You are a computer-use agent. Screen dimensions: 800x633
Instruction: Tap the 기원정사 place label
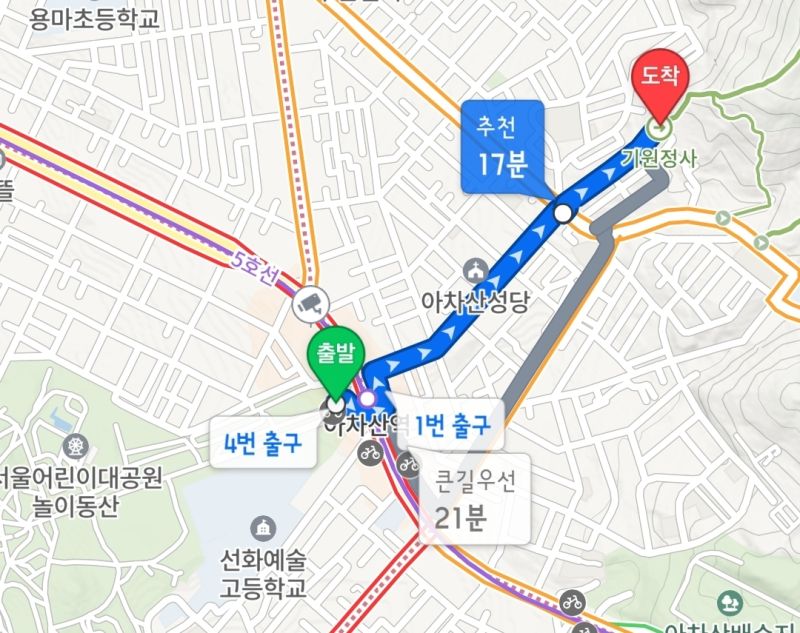click(x=657, y=156)
